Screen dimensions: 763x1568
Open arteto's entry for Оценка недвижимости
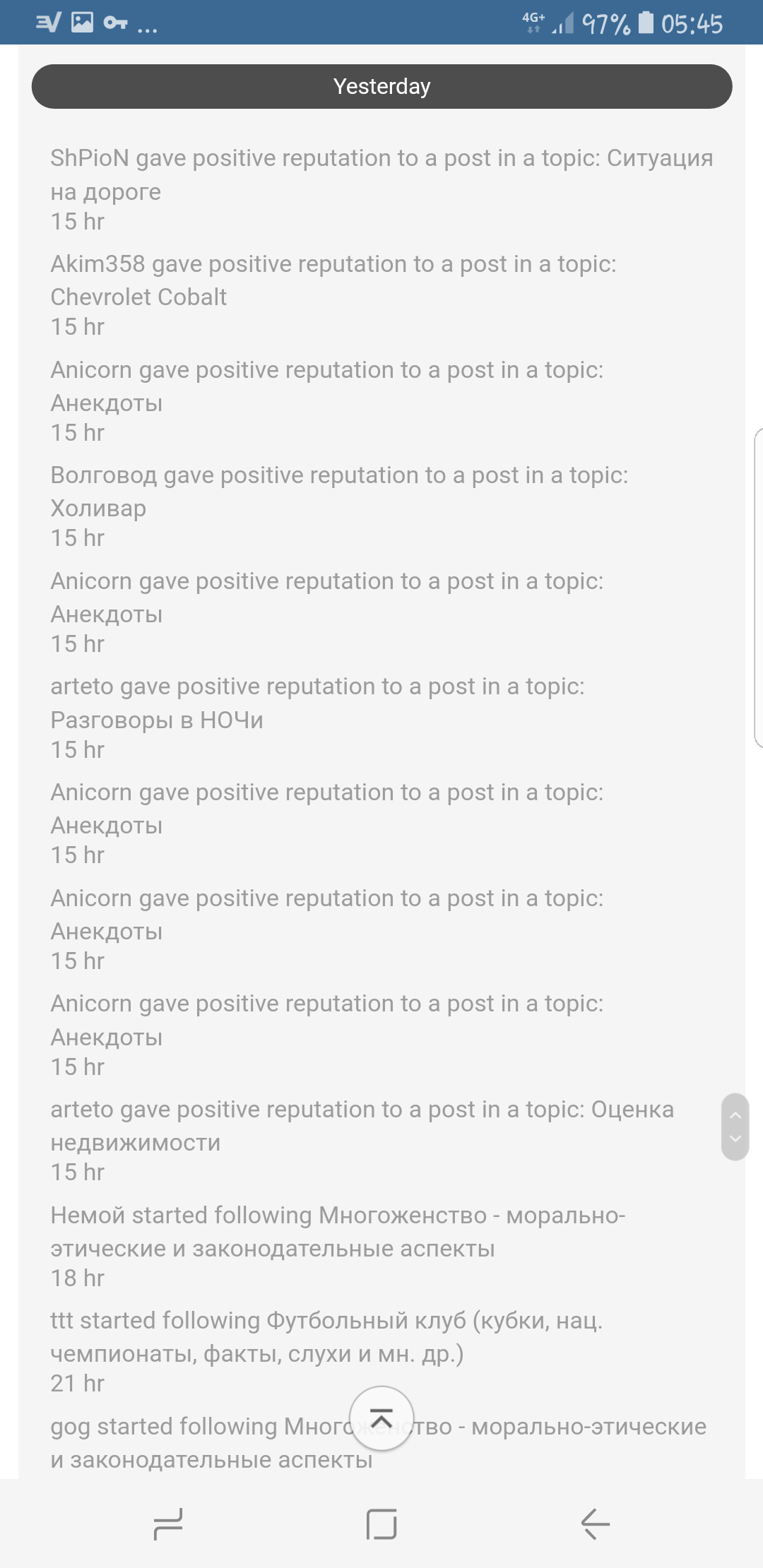point(362,1126)
